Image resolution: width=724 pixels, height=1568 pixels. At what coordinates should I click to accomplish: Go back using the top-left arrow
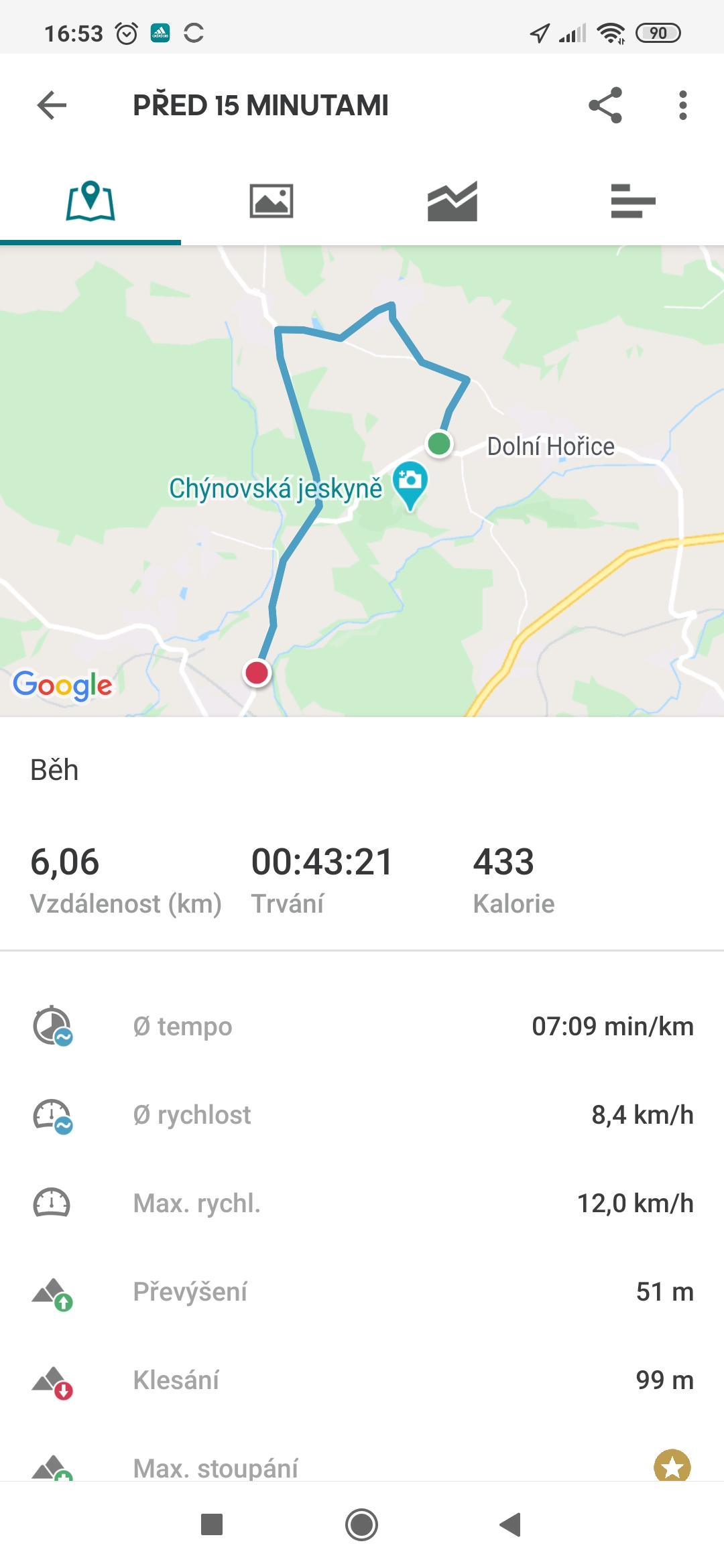tap(52, 105)
